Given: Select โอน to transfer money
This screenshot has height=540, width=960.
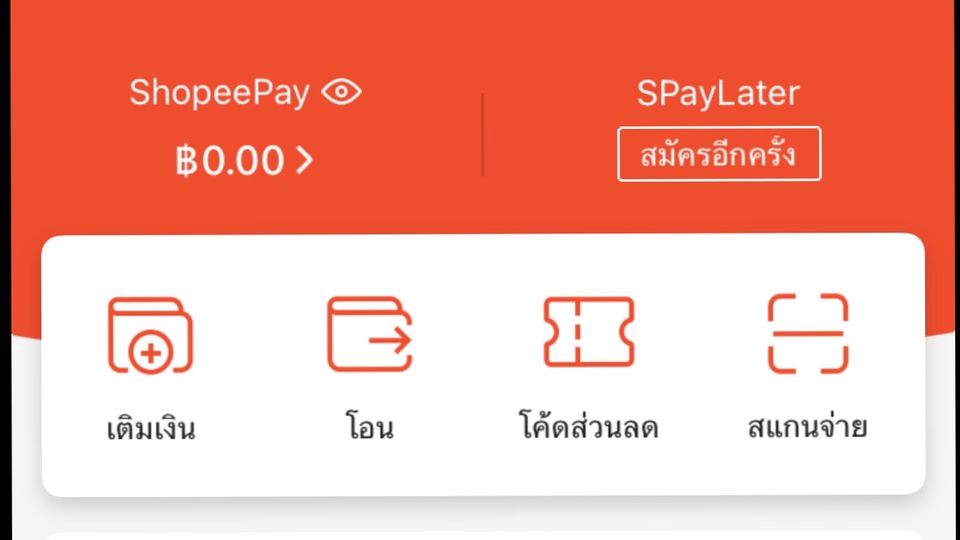Looking at the screenshot, I should tap(369, 367).
